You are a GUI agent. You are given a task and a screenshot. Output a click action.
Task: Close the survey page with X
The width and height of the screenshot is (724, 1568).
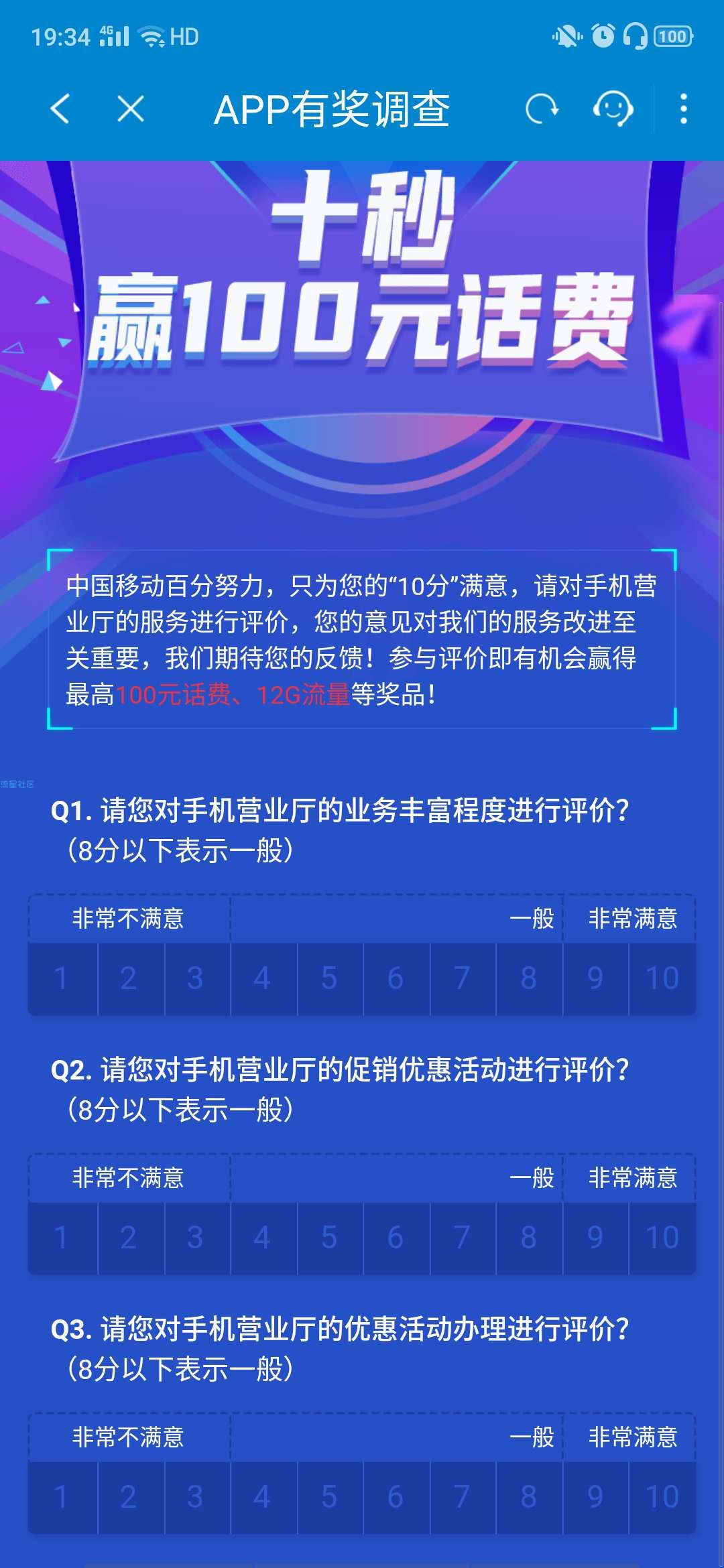tap(130, 109)
